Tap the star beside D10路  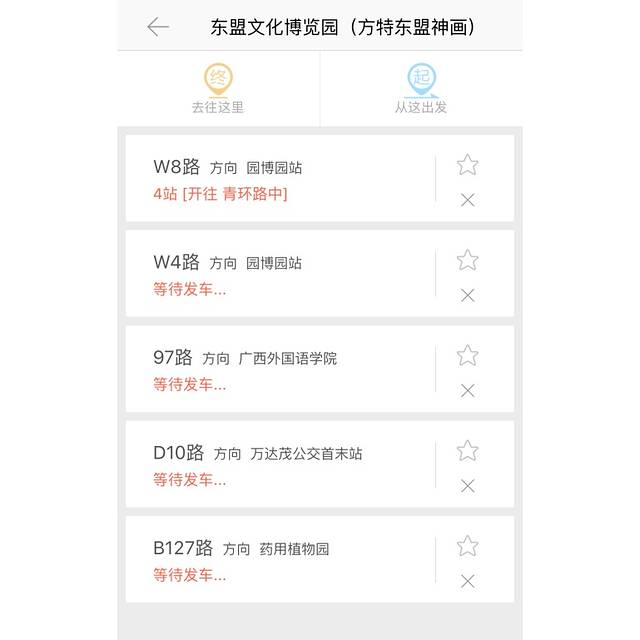tap(467, 450)
